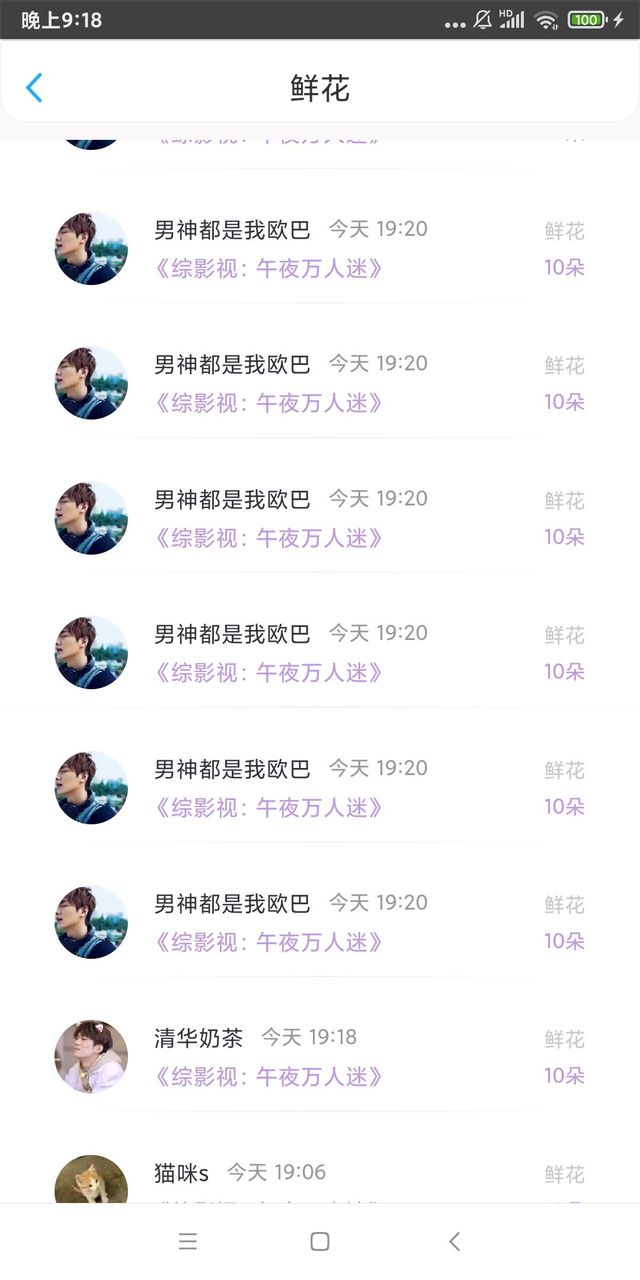
Task: Open the recent apps menu
Action: [x=188, y=1241]
